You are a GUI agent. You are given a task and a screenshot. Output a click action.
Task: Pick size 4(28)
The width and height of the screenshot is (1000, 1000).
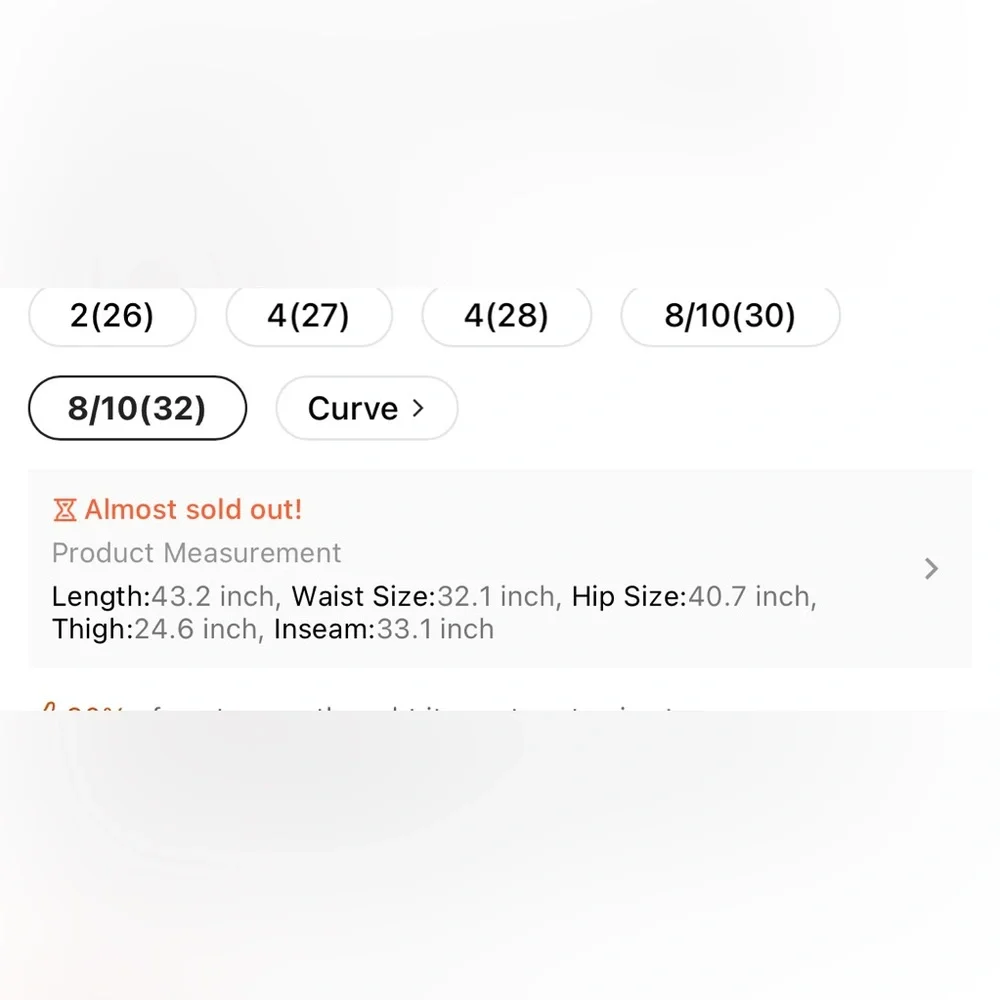pos(506,316)
